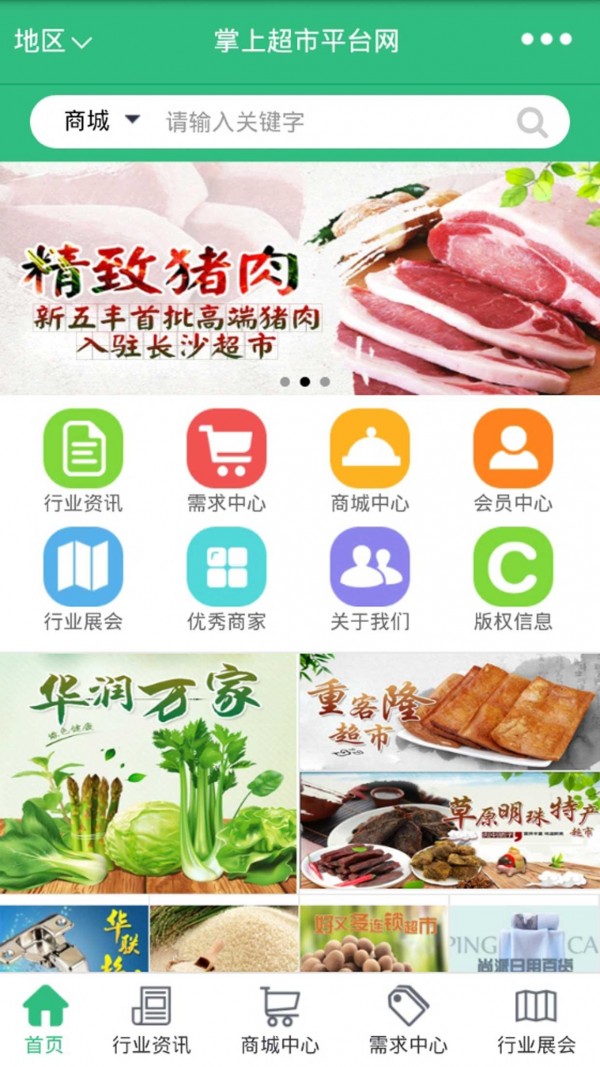Screen dimensions: 600x1067
Task: Switch to the 首页 home tab
Action: (45, 1018)
